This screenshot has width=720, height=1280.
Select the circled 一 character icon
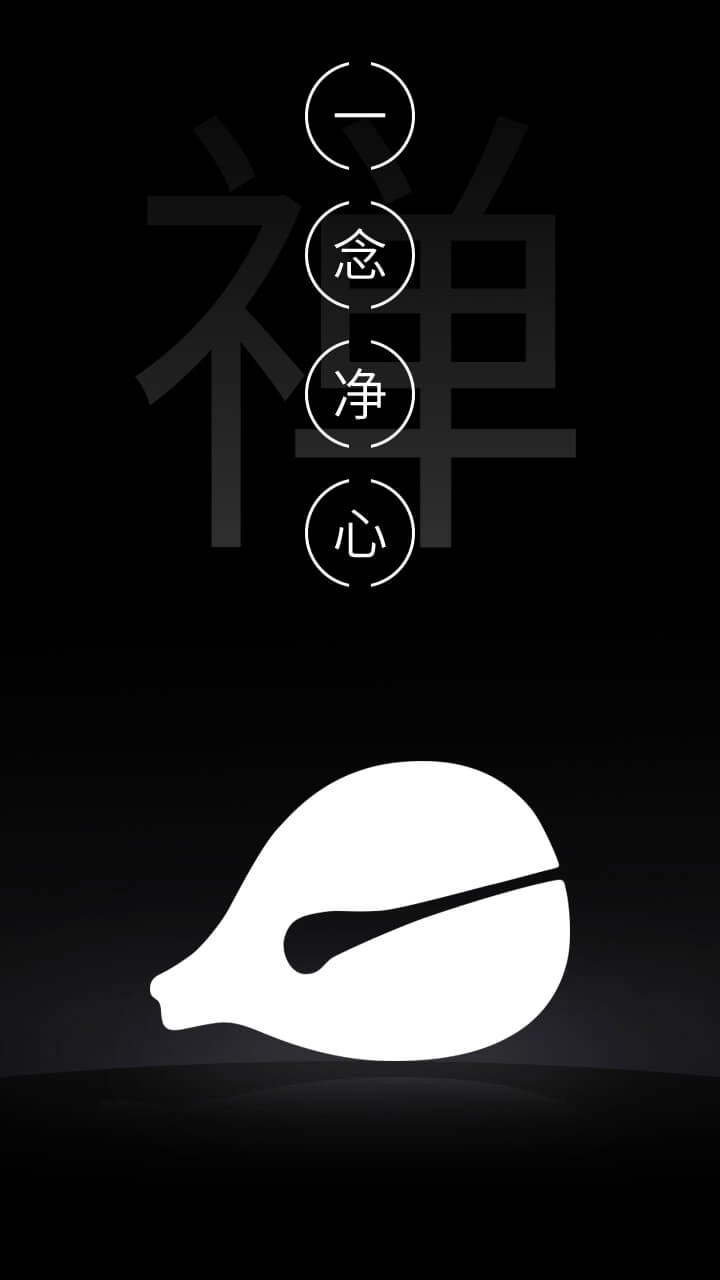(x=360, y=115)
